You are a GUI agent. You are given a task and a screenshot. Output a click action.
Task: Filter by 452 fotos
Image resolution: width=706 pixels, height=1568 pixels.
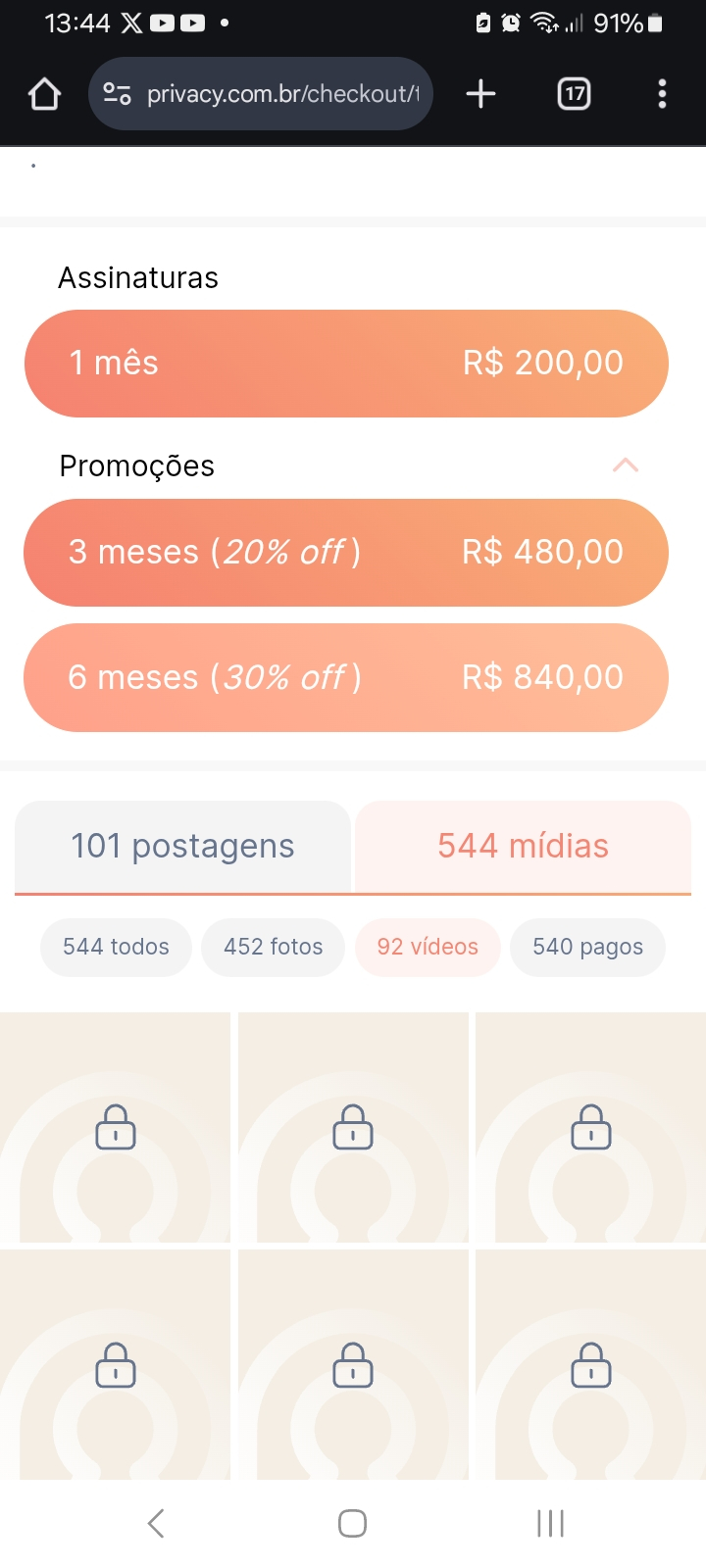pos(274,948)
